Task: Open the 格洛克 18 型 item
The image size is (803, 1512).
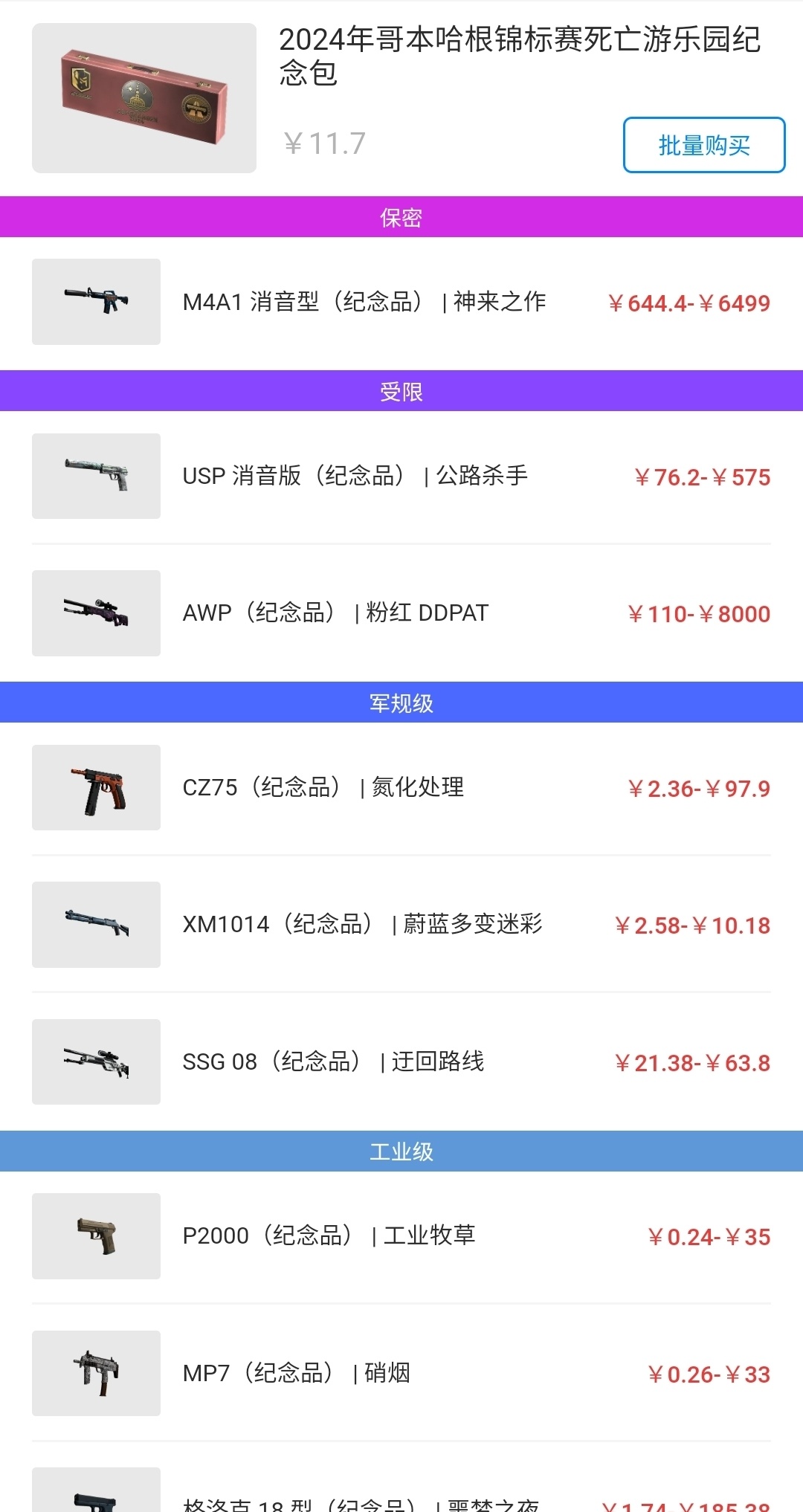Action: click(401, 1499)
